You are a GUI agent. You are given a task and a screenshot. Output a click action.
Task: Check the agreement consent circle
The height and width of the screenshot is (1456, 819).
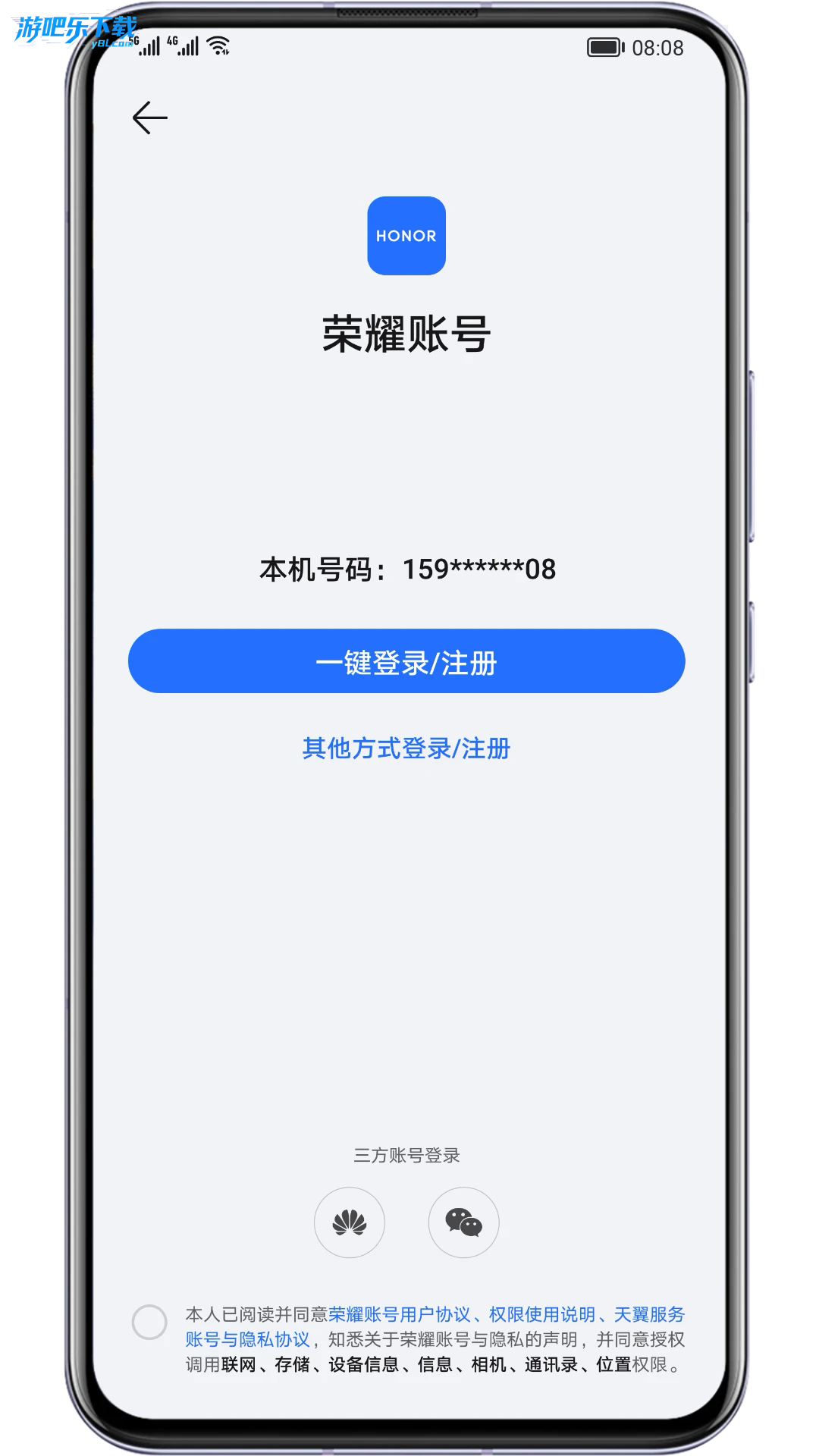click(149, 1323)
